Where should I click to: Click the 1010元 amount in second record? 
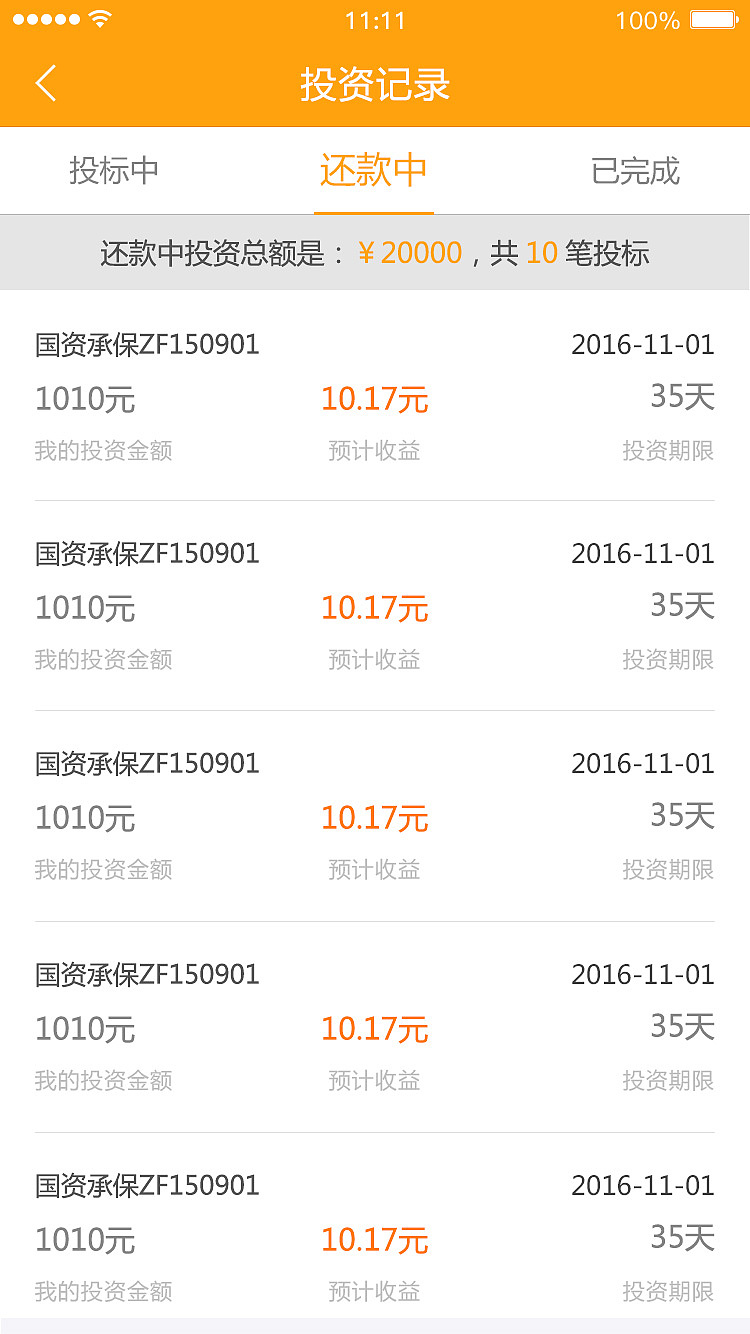pyautogui.click(x=85, y=608)
